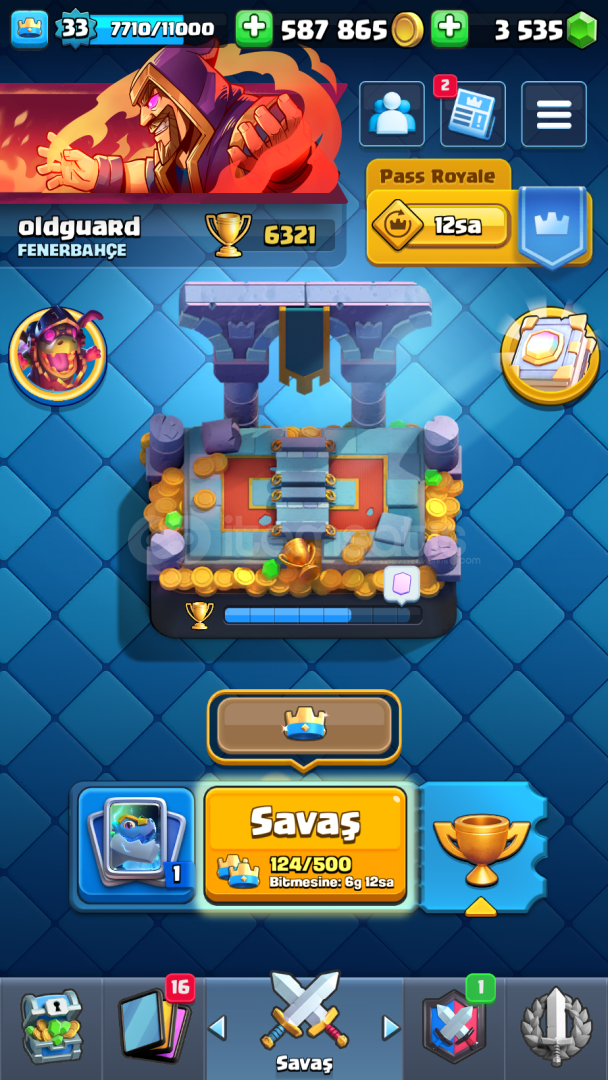Open the golden book reward icon
The height and width of the screenshot is (1080, 608).
pyautogui.click(x=550, y=356)
